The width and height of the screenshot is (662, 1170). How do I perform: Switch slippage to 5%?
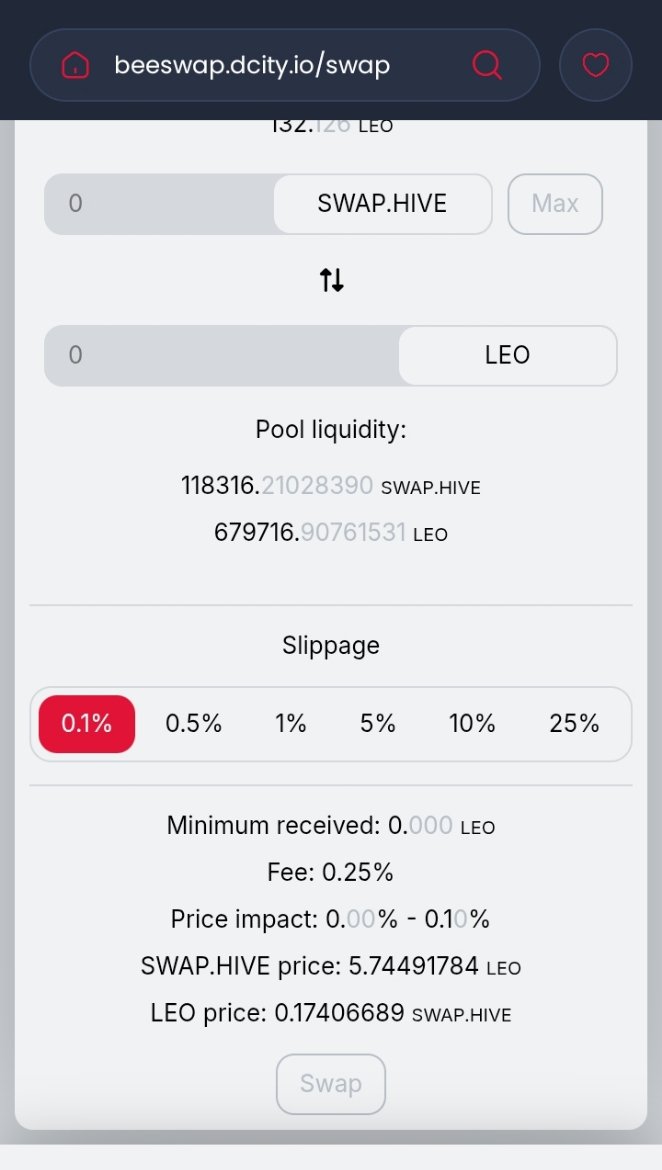378,724
